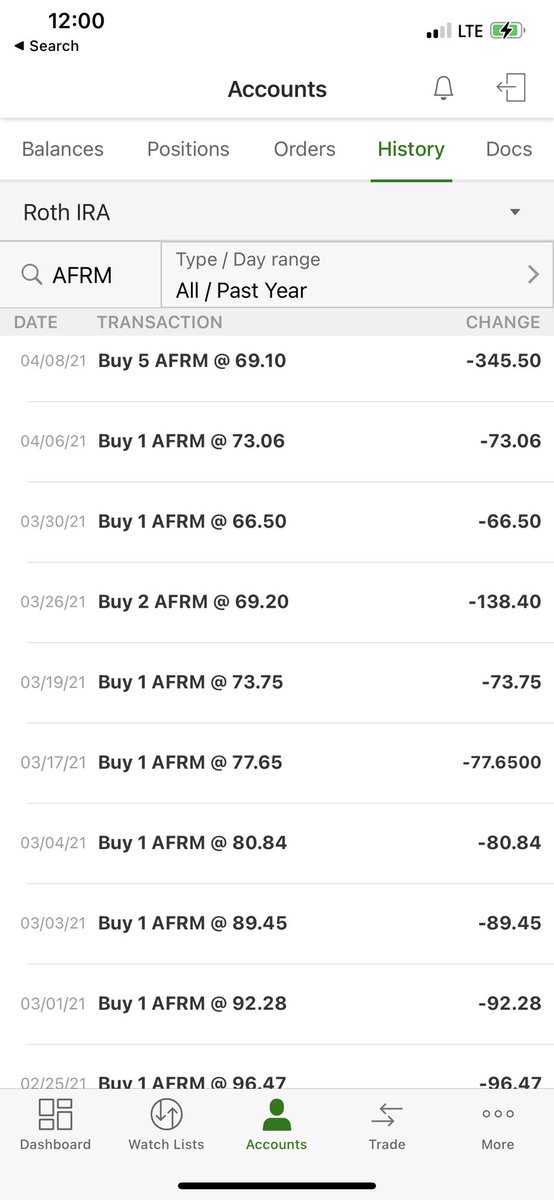554x1200 pixels.
Task: Open the 04/06/21 Buy 1 AFRM transaction
Action: pos(277,441)
